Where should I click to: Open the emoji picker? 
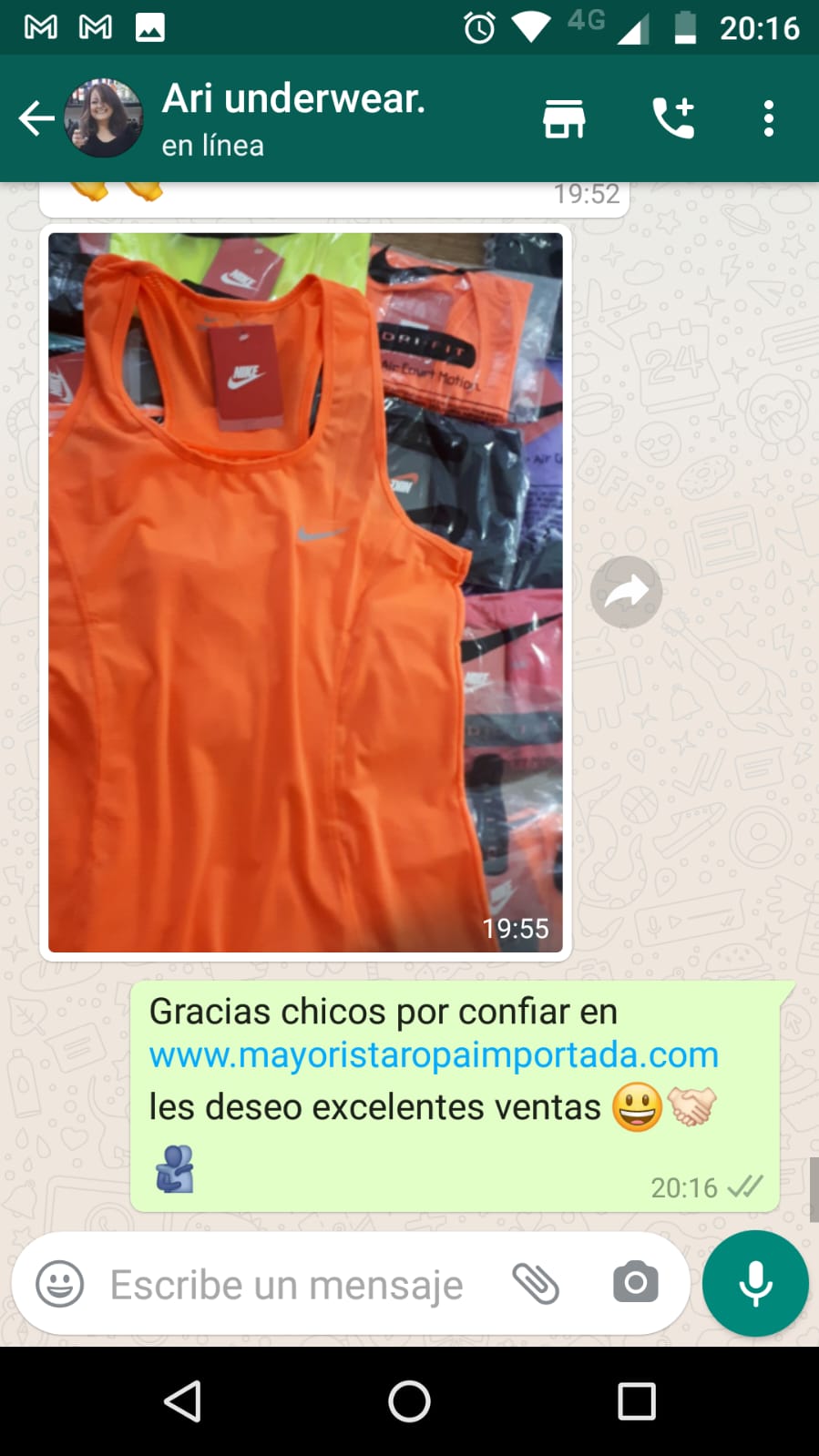pos(60,1284)
